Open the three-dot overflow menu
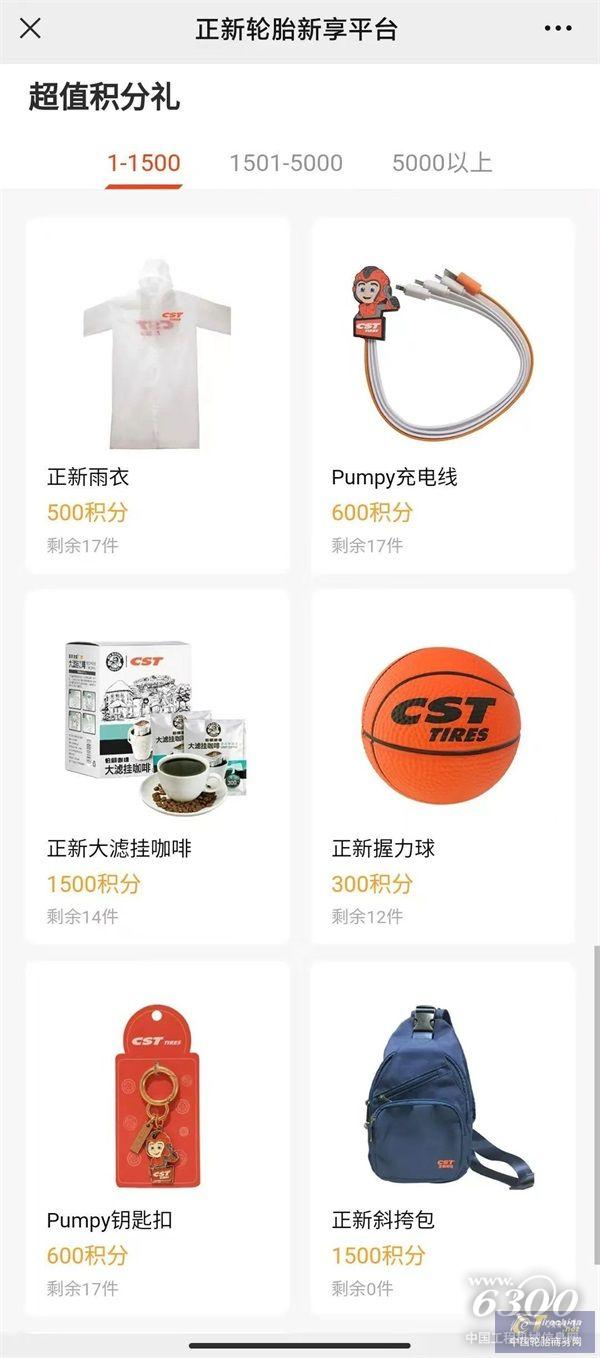600x1358 pixels. [558, 28]
